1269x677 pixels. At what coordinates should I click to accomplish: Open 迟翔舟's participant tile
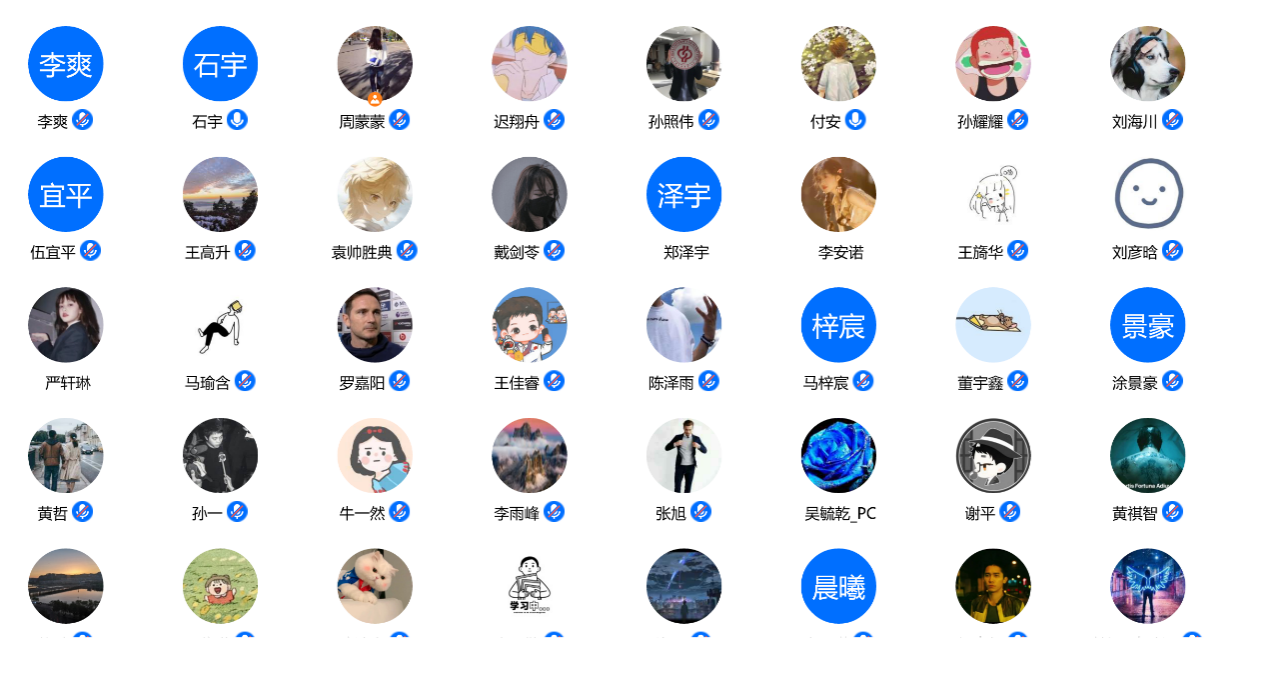pyautogui.click(x=529, y=64)
